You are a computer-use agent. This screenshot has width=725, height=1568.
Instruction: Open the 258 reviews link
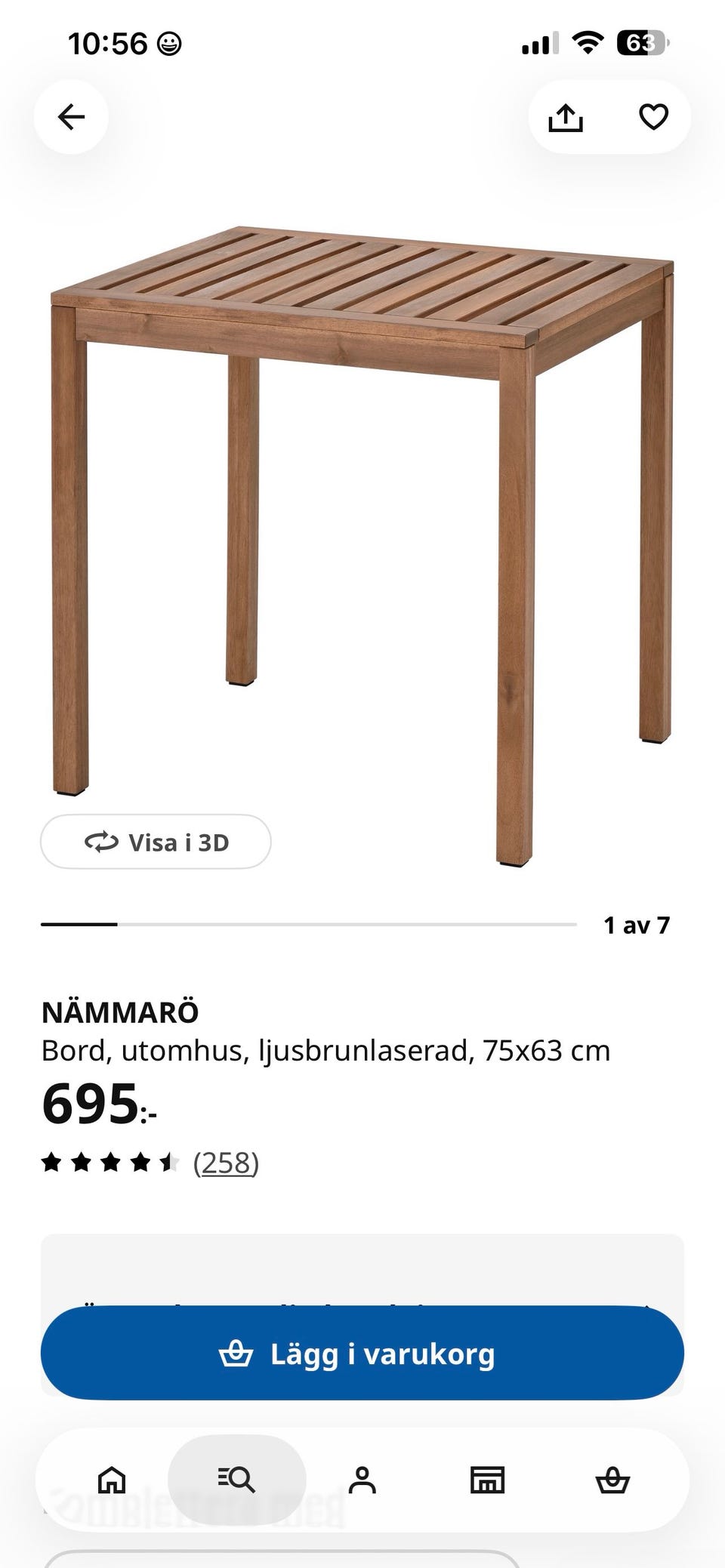(226, 1163)
